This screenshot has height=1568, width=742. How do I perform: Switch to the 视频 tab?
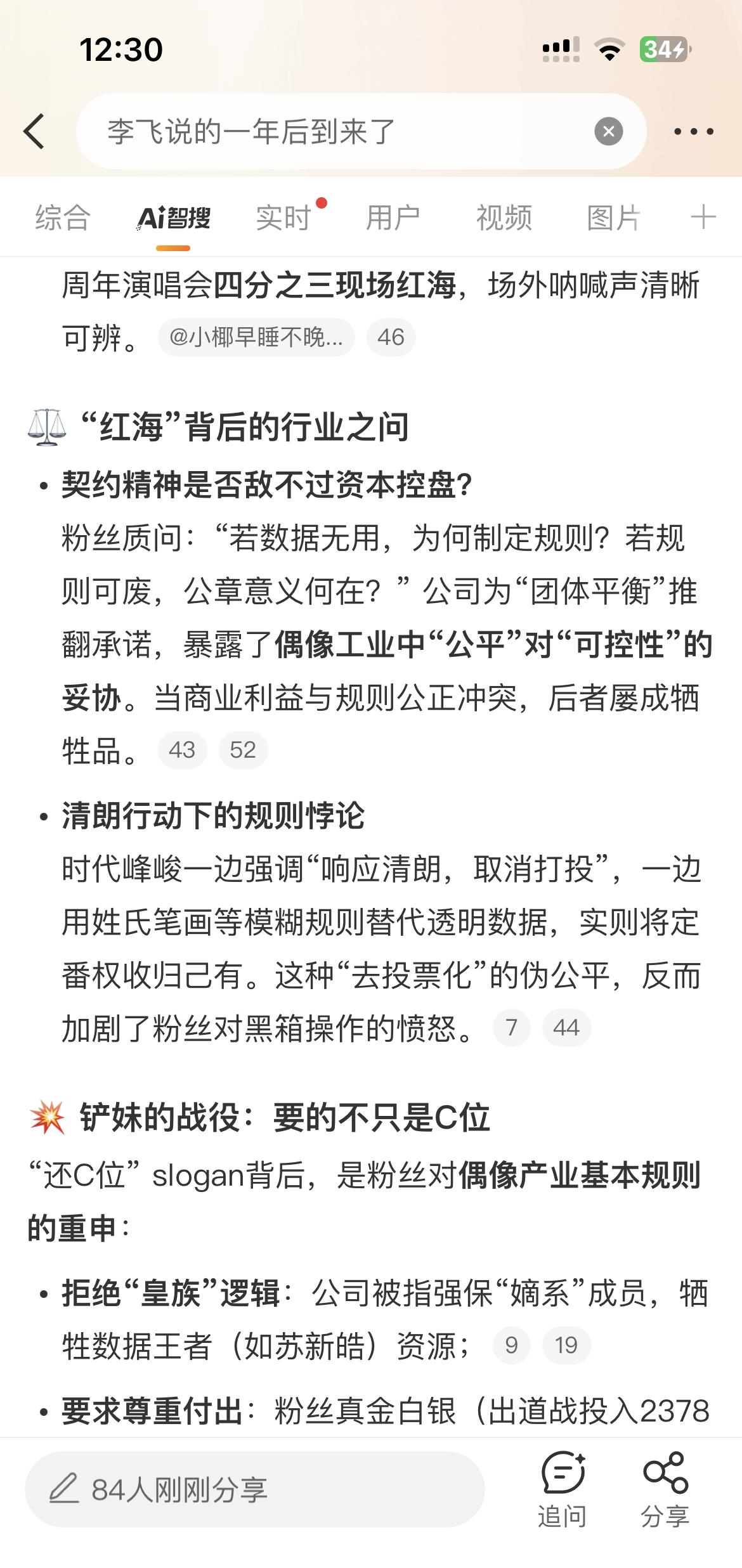coord(504,218)
